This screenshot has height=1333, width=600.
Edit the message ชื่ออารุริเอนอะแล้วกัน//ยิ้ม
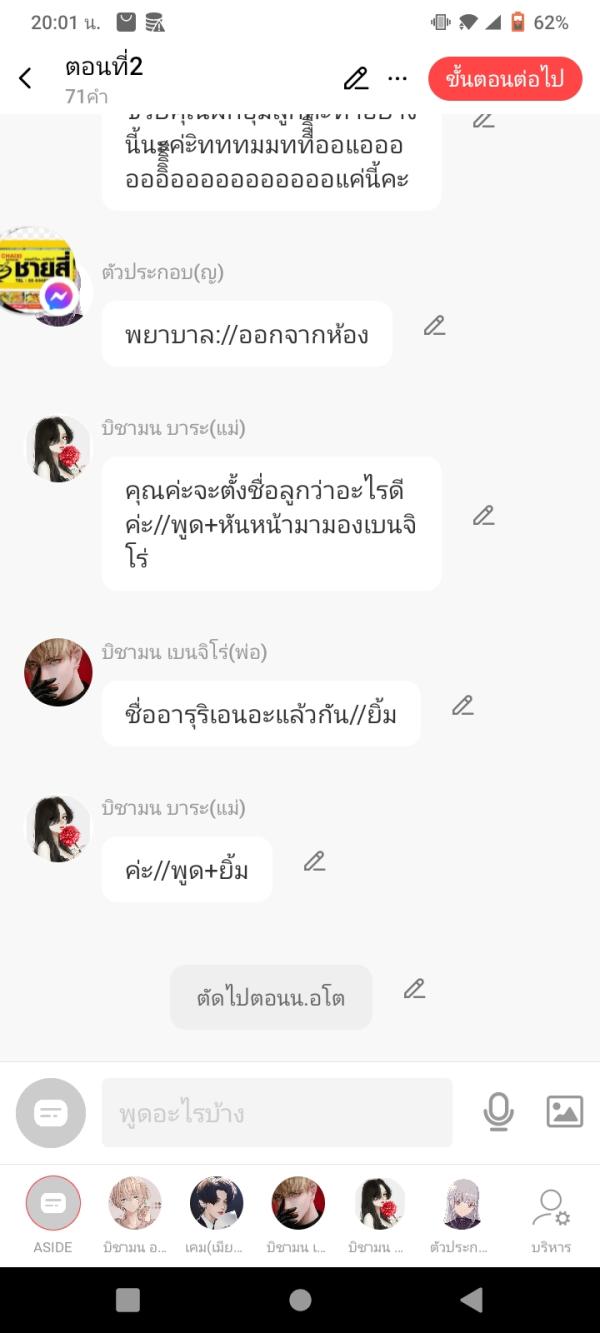tap(462, 706)
